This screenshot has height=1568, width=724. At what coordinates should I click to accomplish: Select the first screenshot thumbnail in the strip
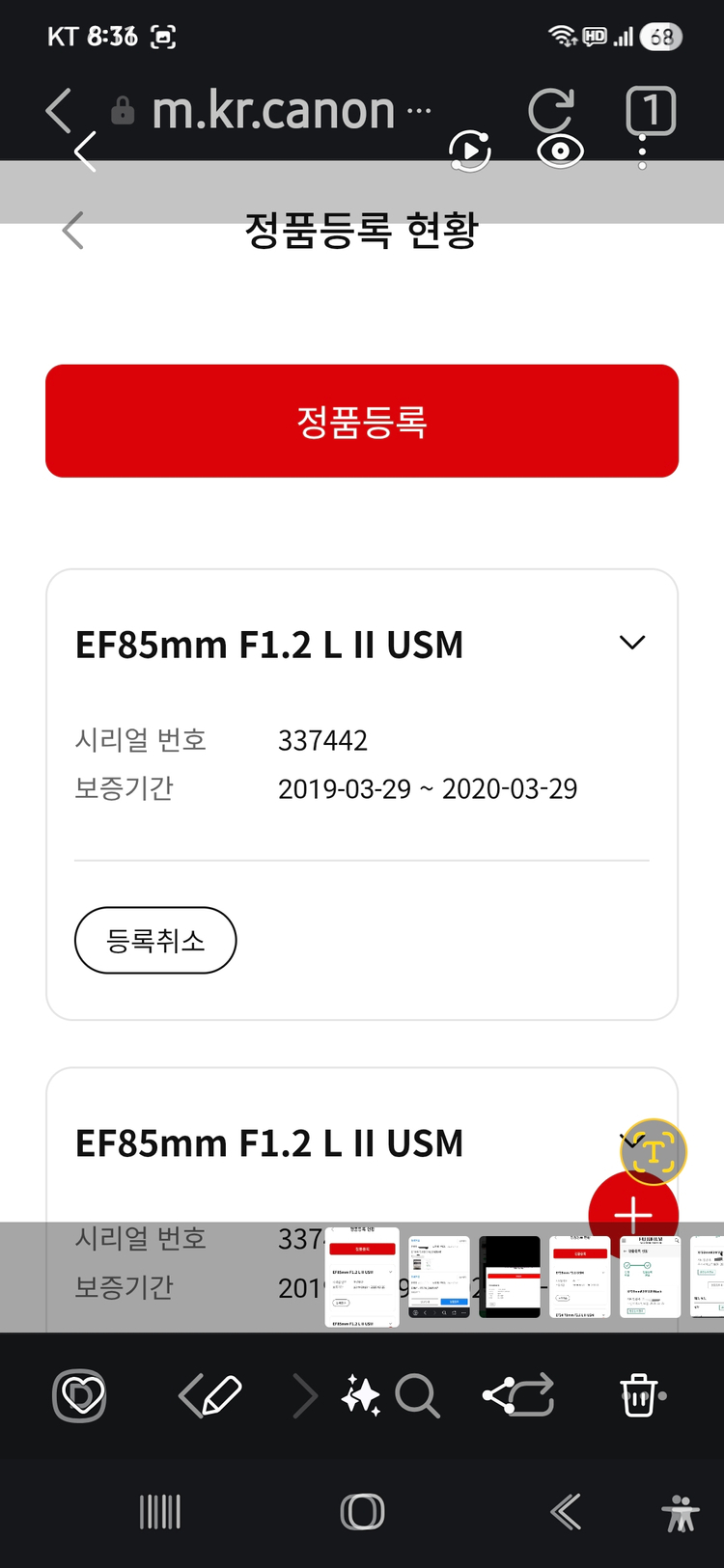click(x=361, y=1276)
